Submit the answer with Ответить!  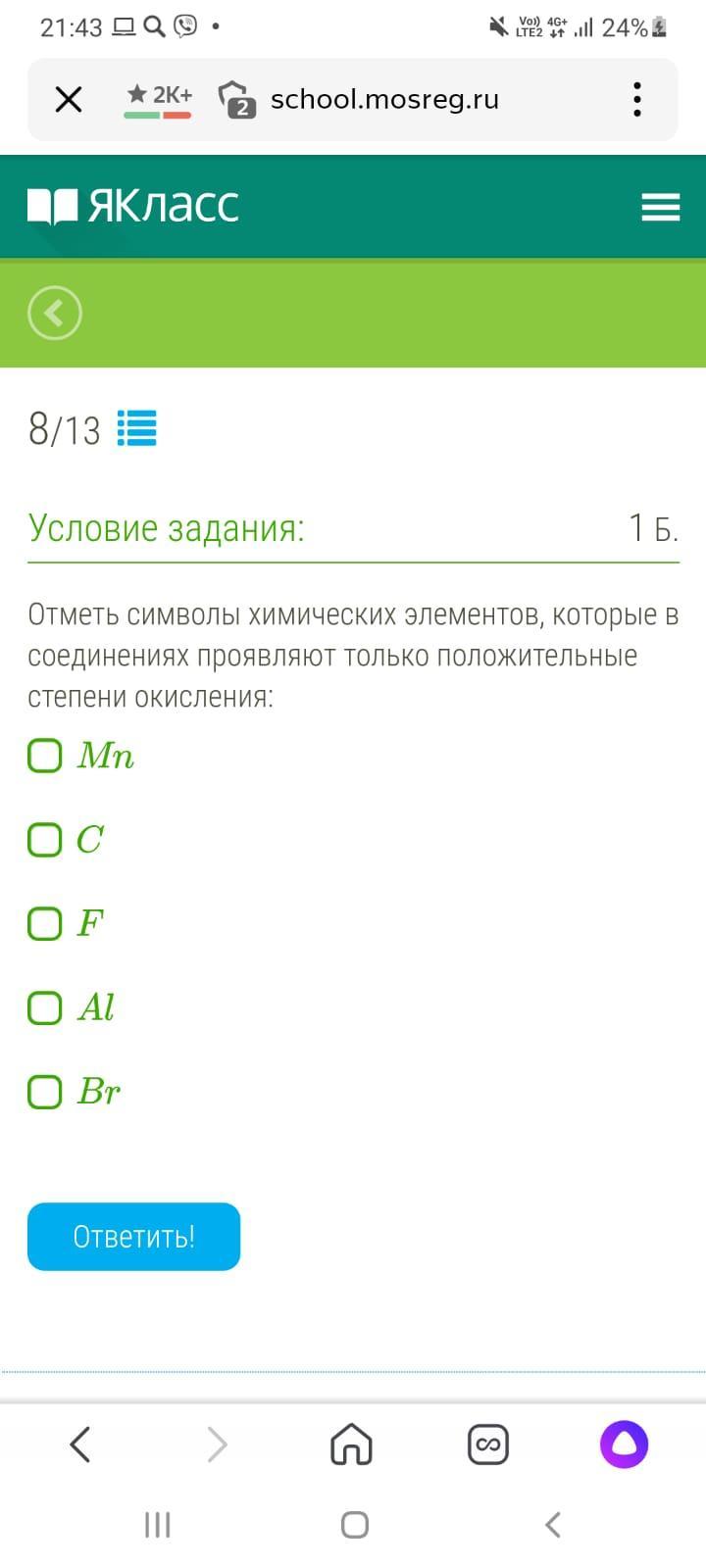coord(134,1237)
